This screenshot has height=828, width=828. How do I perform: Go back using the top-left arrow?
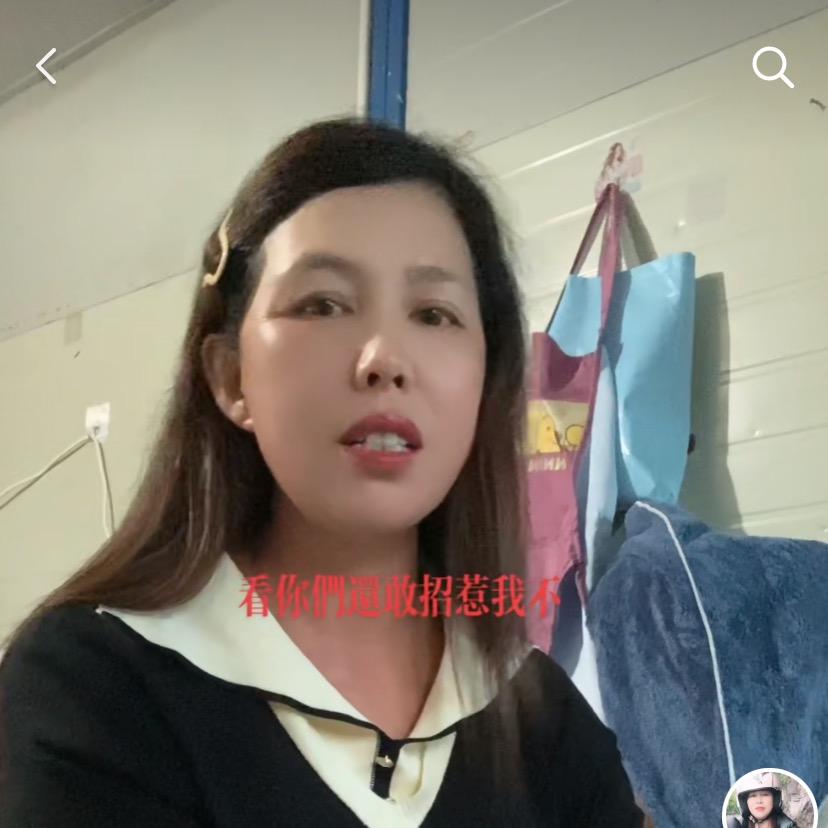point(46,66)
